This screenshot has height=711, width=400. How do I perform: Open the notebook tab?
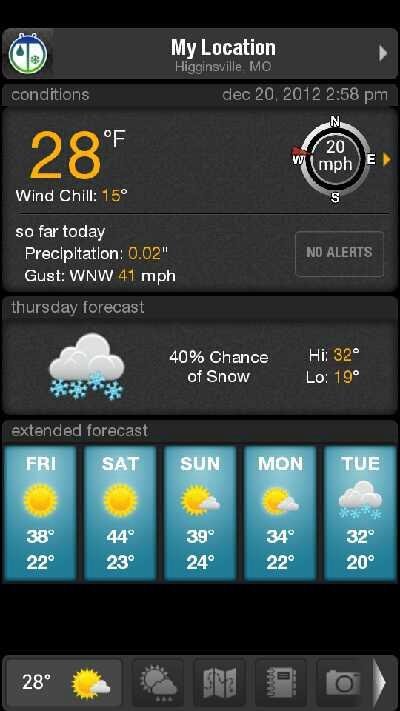coord(281,682)
